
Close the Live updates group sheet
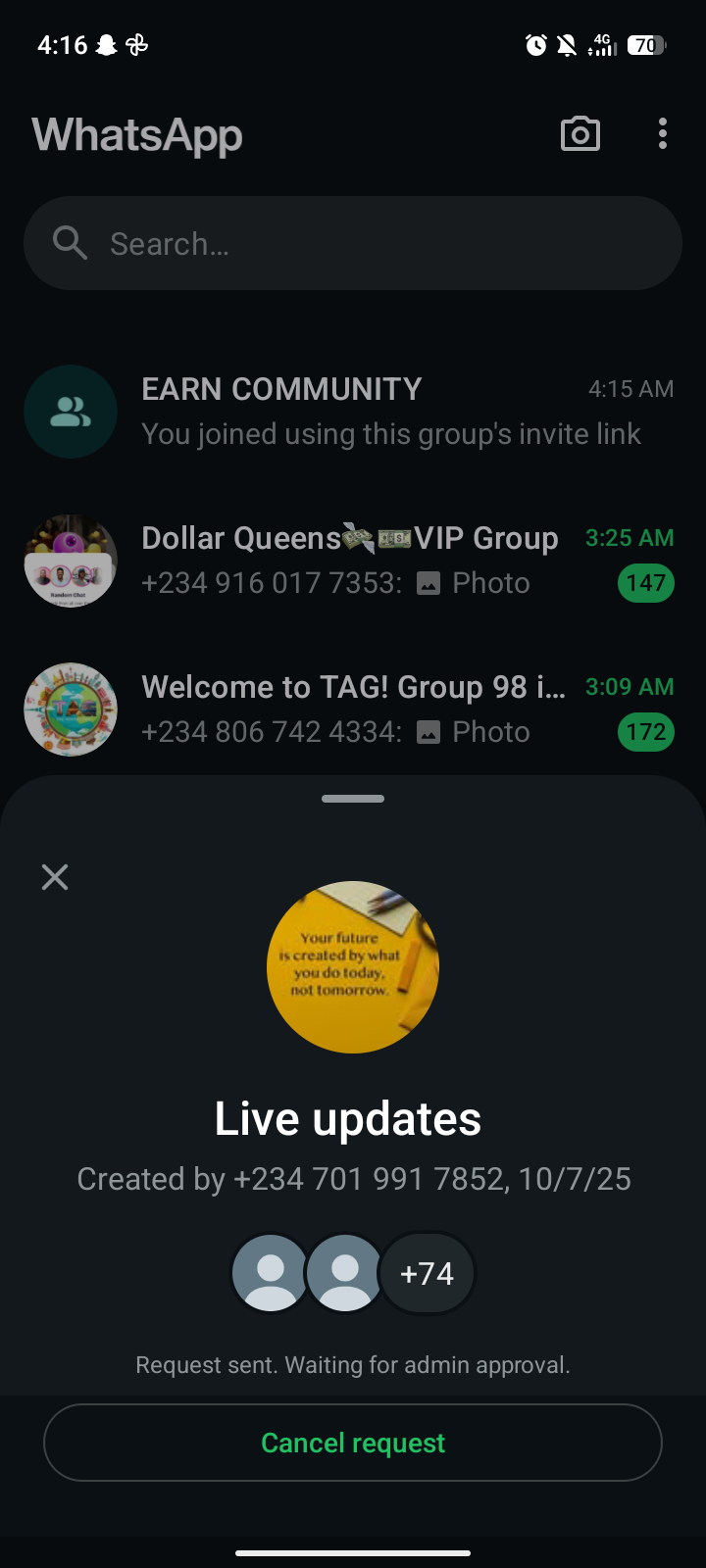(55, 877)
